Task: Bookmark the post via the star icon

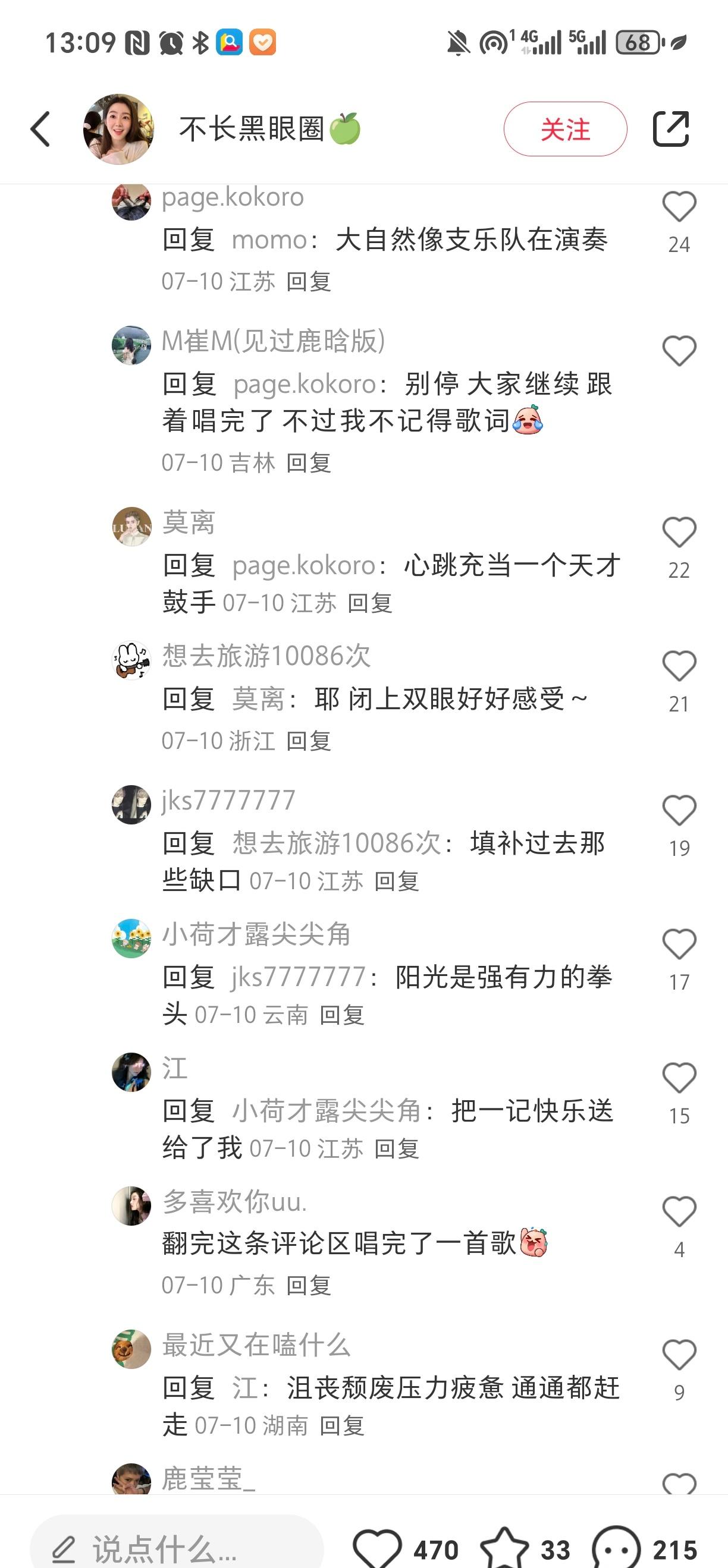Action: (x=504, y=1548)
